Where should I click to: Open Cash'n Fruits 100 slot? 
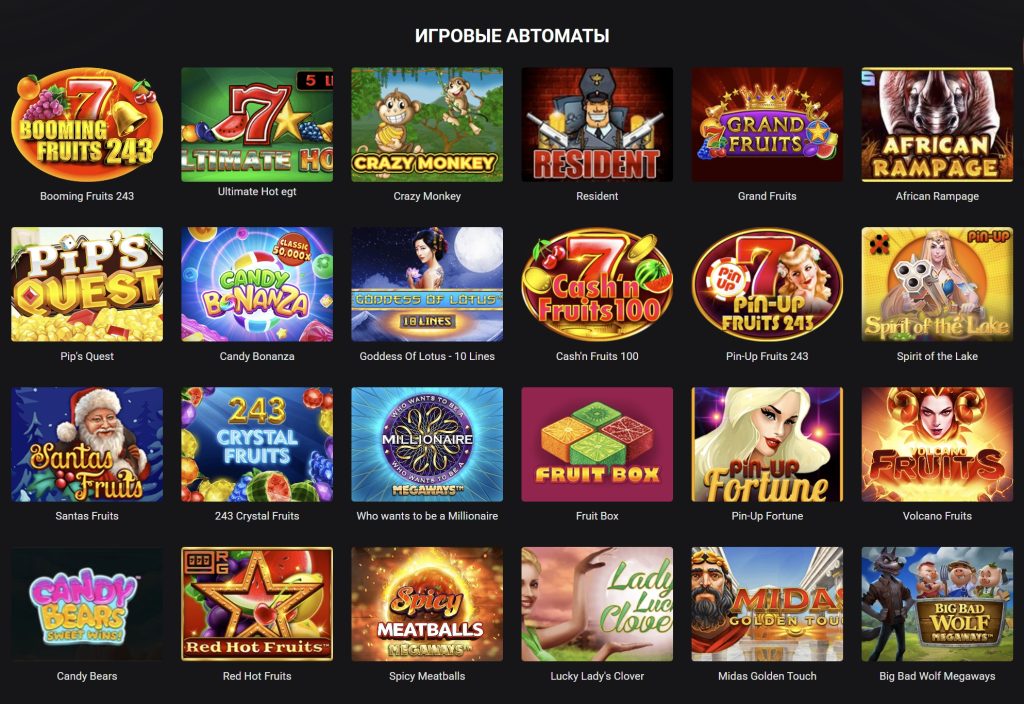(x=597, y=285)
